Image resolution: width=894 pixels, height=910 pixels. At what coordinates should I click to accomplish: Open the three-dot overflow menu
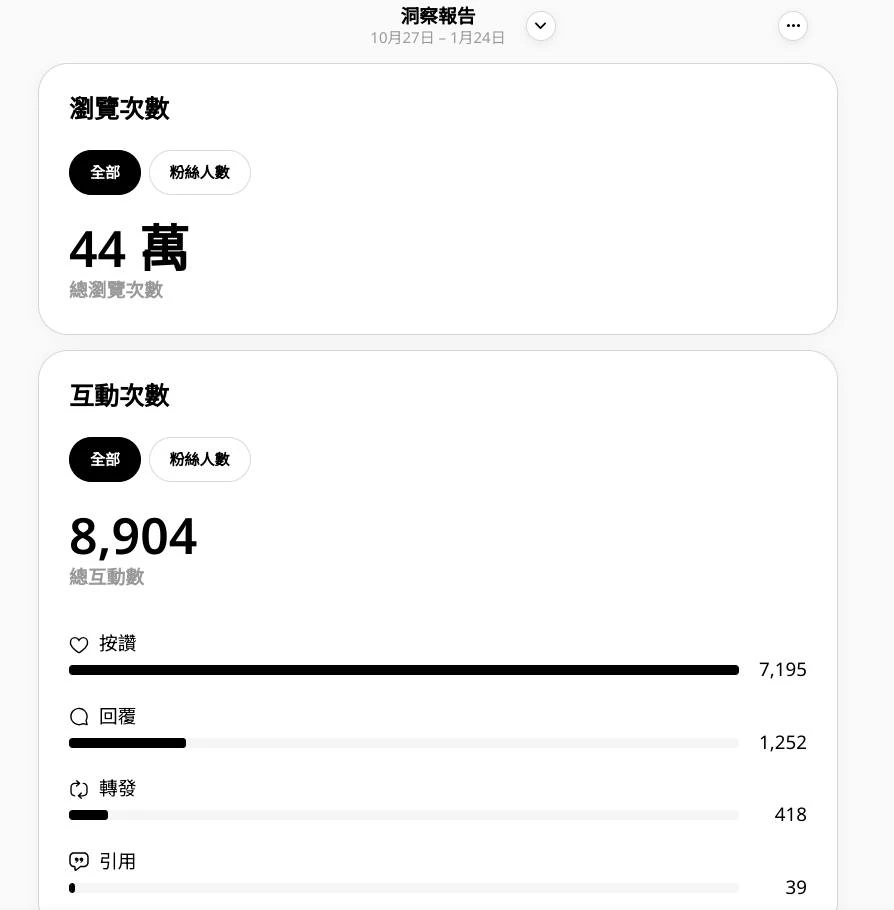point(793,26)
